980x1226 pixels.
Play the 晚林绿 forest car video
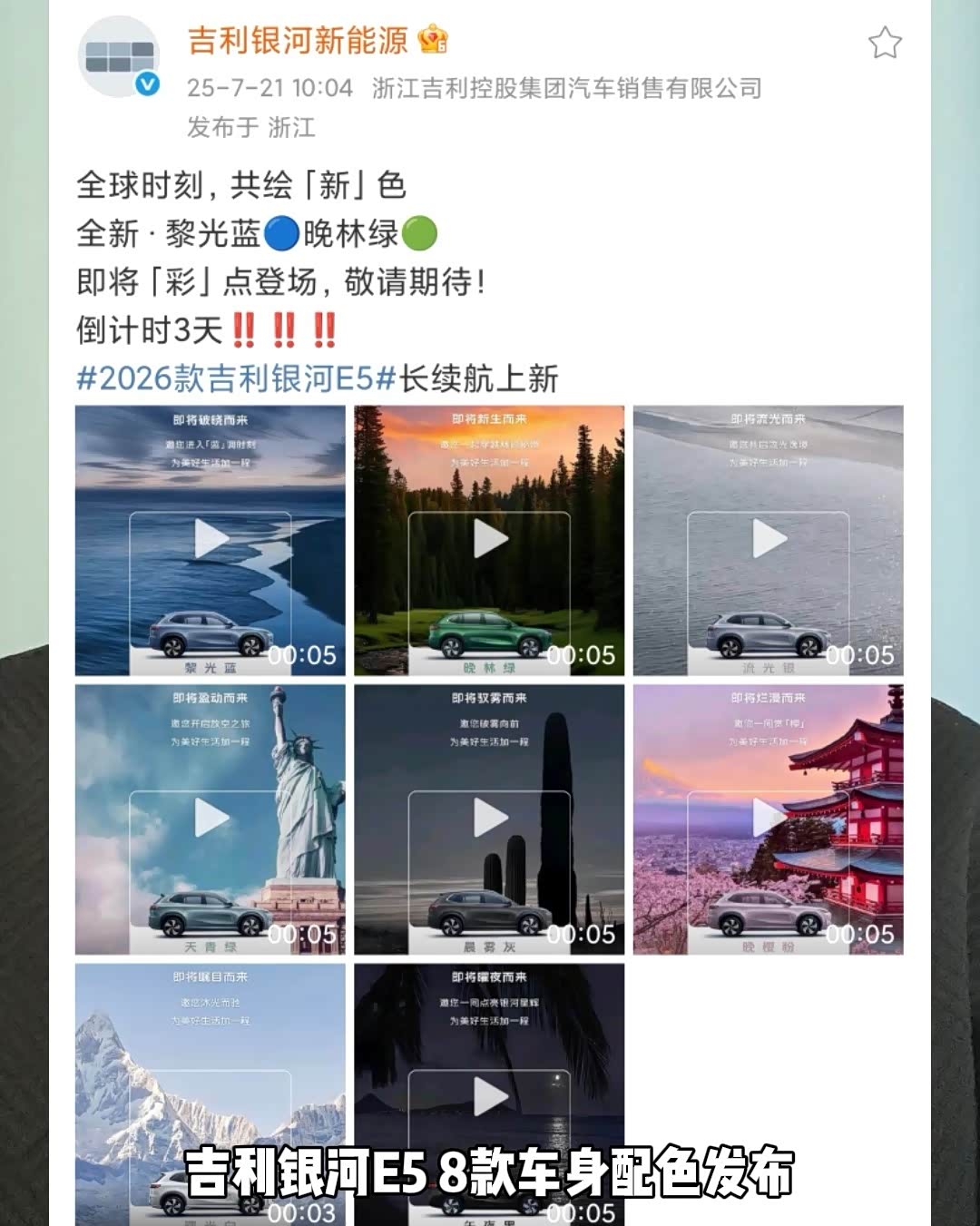click(490, 540)
